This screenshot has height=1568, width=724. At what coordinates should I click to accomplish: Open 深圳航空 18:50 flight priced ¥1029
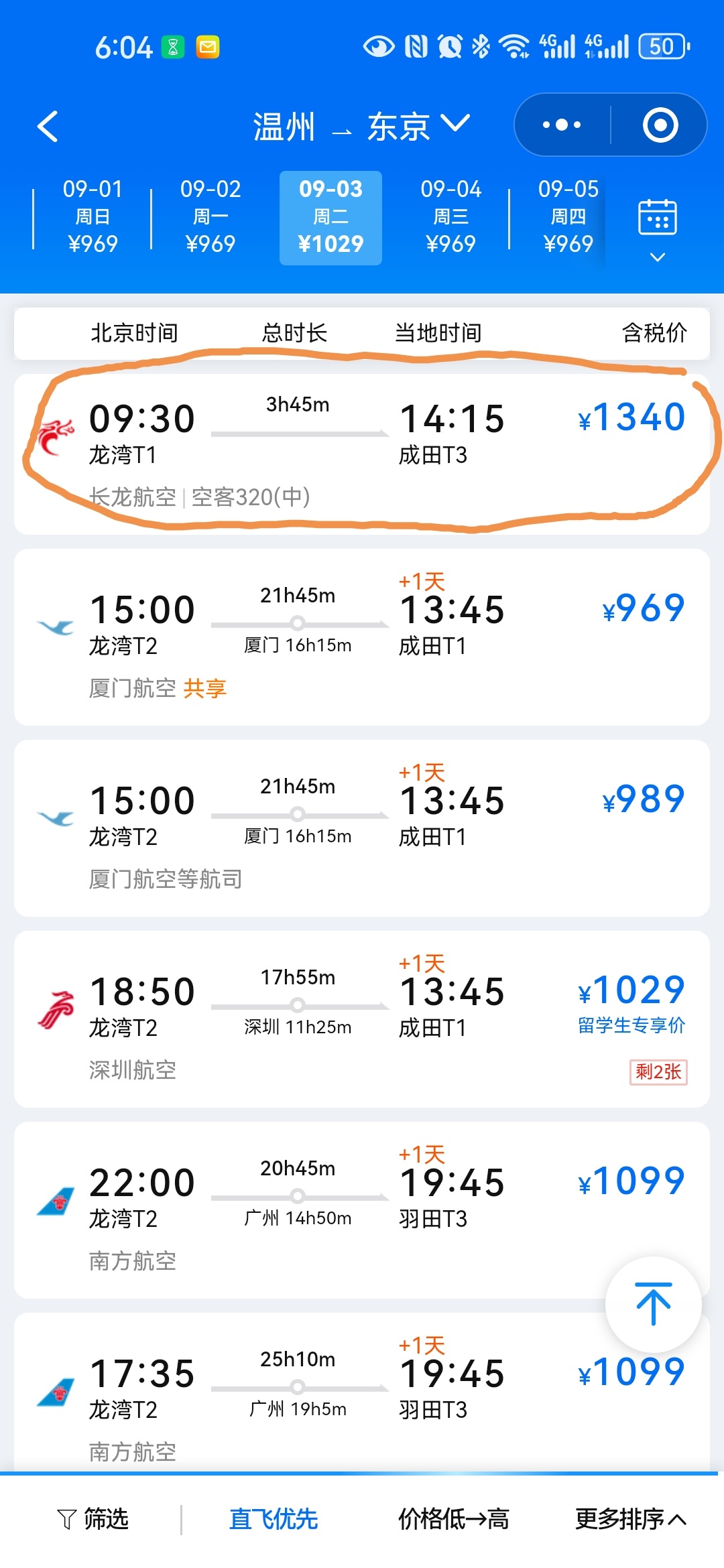362,1019
